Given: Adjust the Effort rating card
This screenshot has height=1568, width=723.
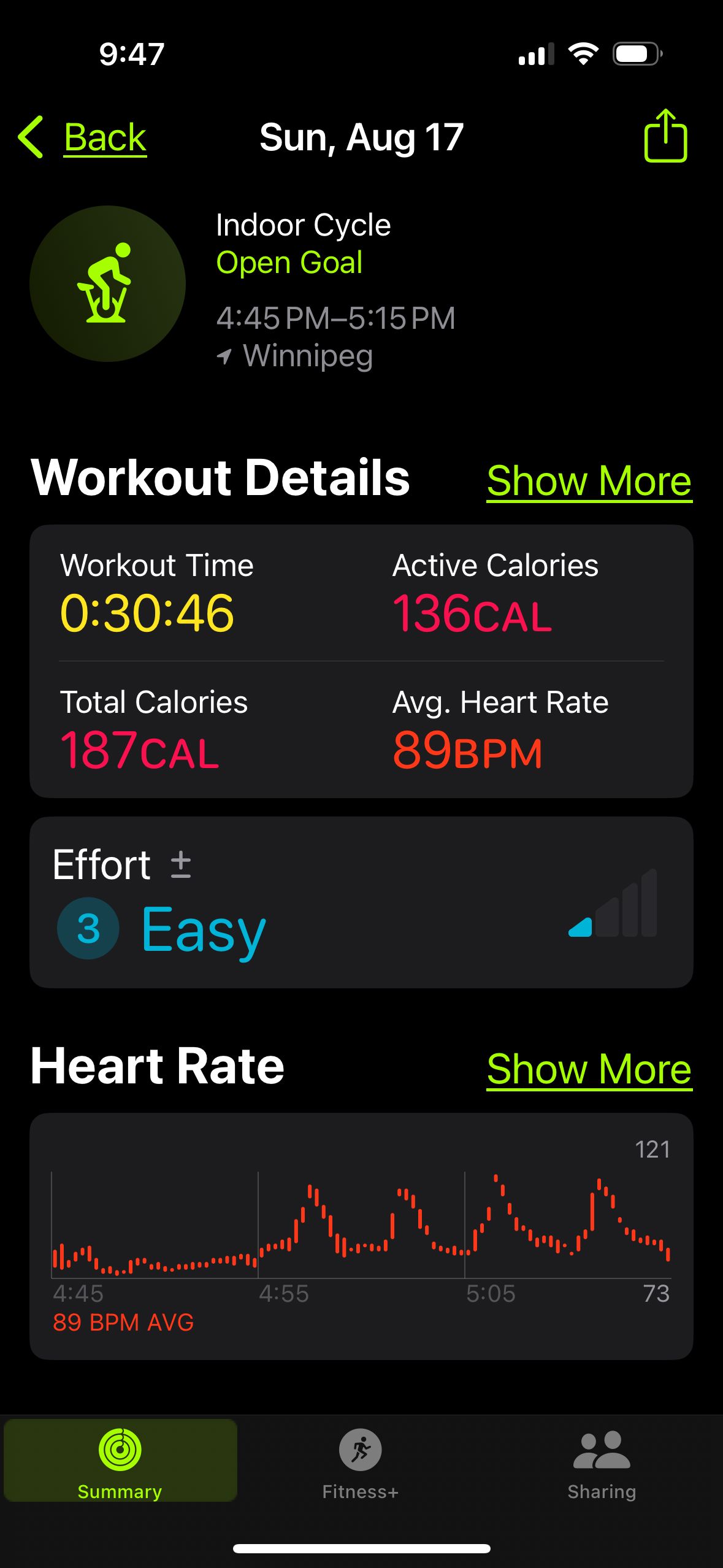Looking at the screenshot, I should 361,902.
